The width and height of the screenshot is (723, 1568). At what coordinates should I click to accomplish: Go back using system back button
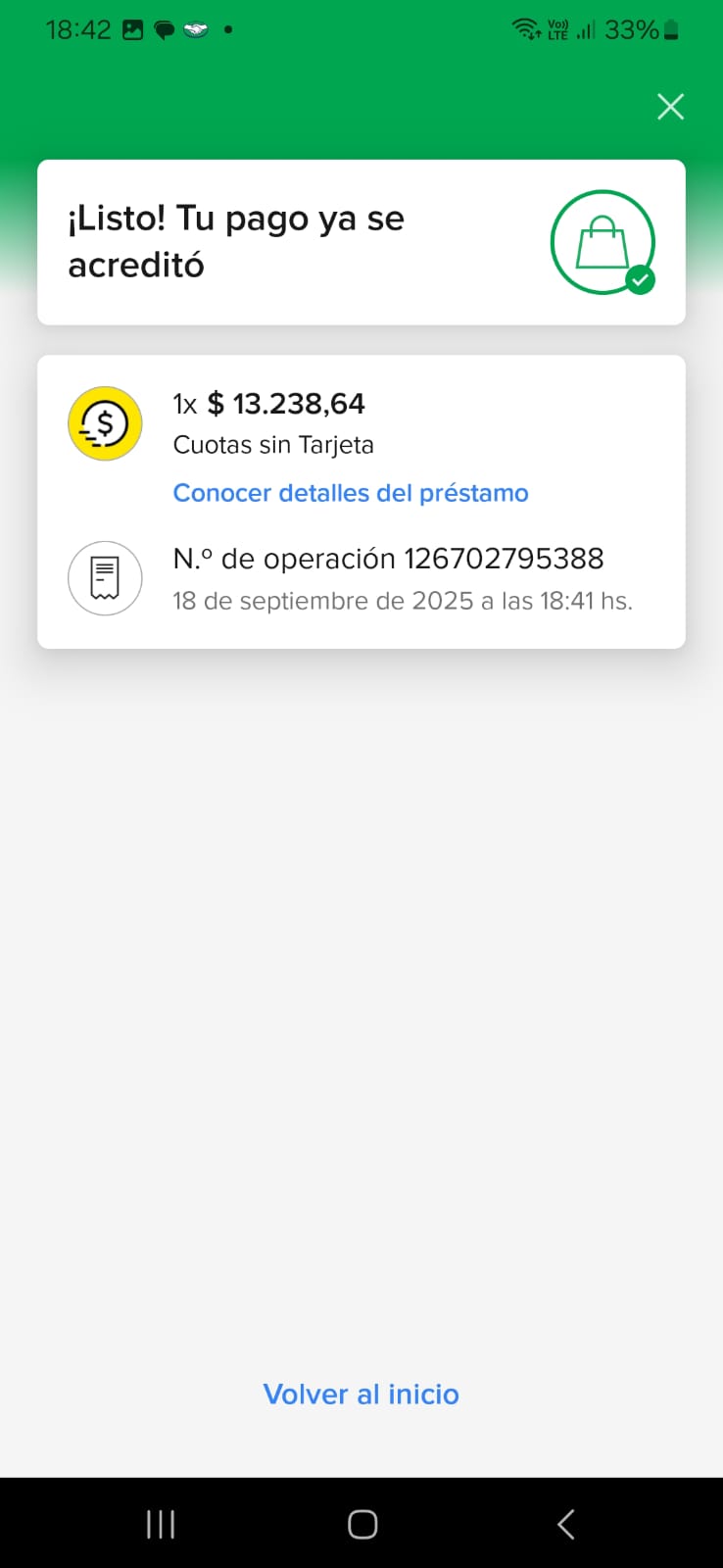point(565,1524)
